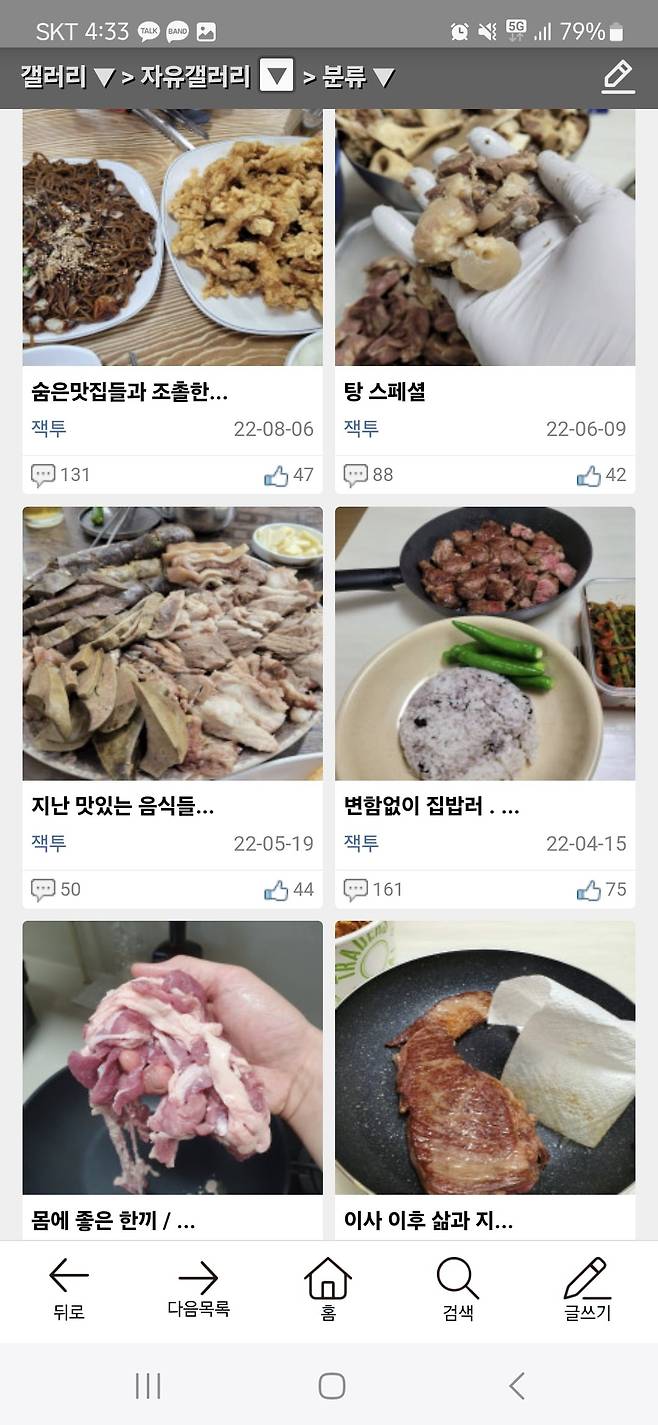Expand the 자유갤러리 dropdown arrow
This screenshot has height=1425, width=658.
[x=277, y=76]
